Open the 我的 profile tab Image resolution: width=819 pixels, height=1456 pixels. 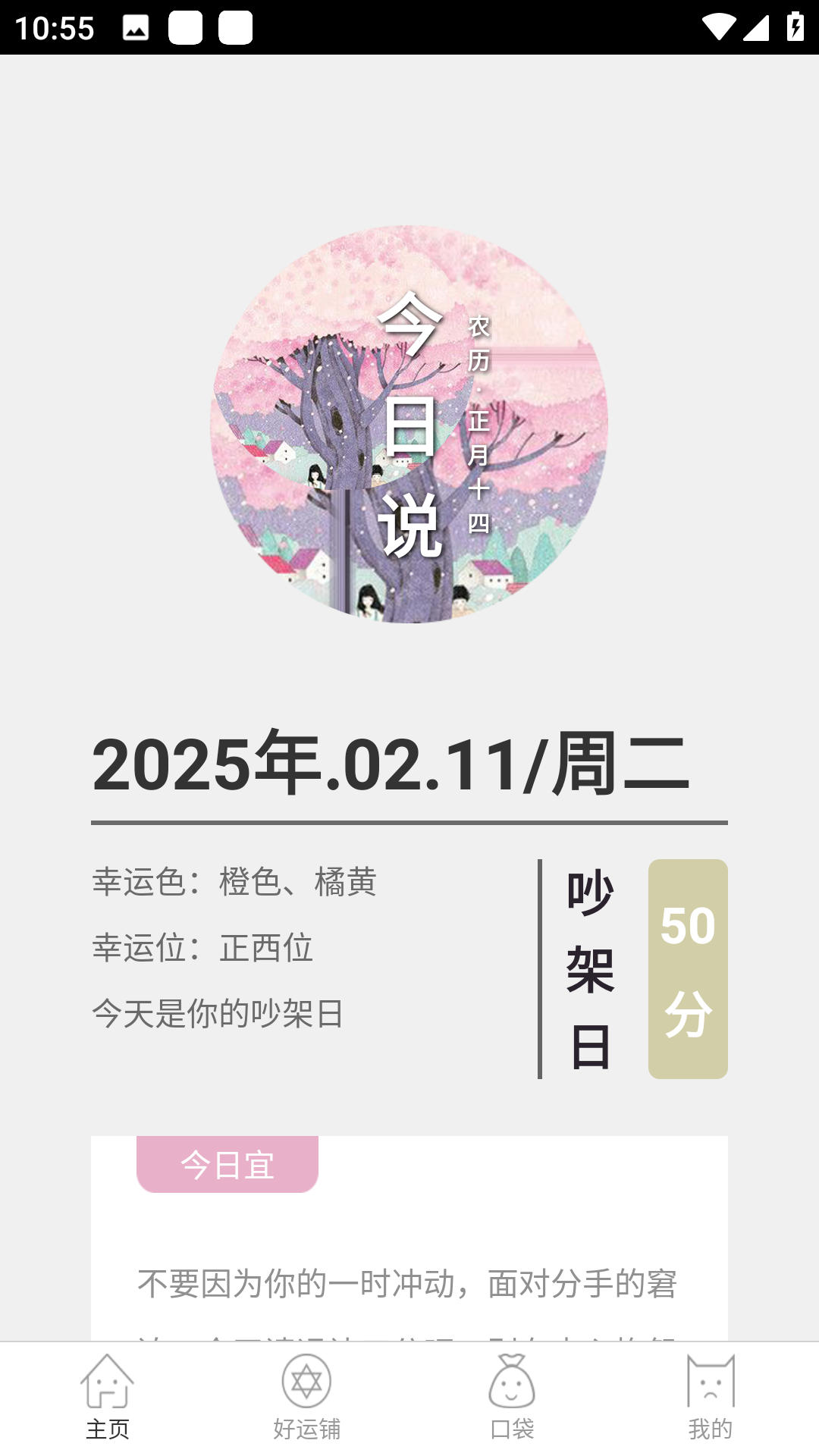click(x=711, y=1398)
